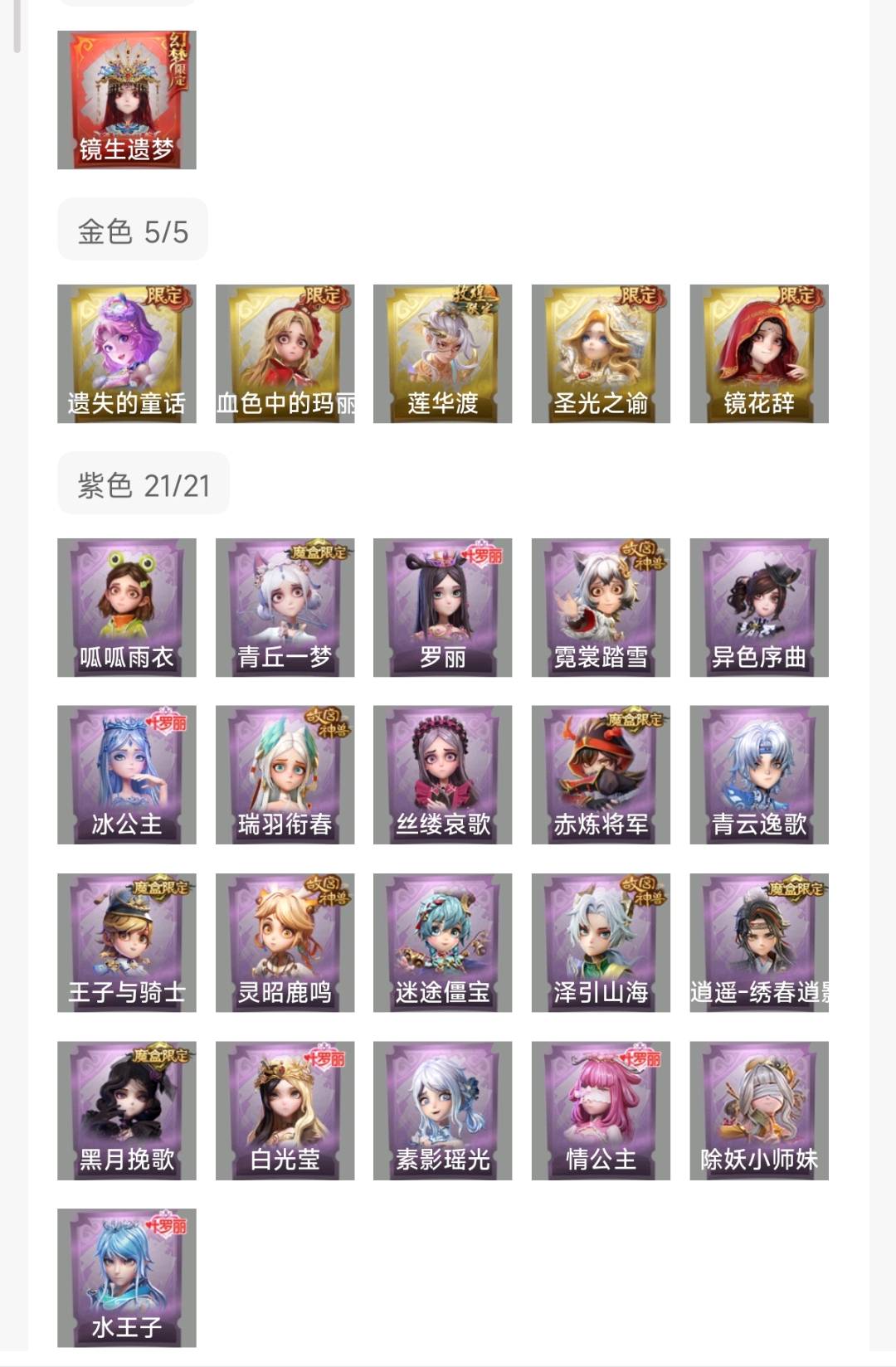
Task: Open the 圣光之谕 skin tile
Action: click(601, 353)
